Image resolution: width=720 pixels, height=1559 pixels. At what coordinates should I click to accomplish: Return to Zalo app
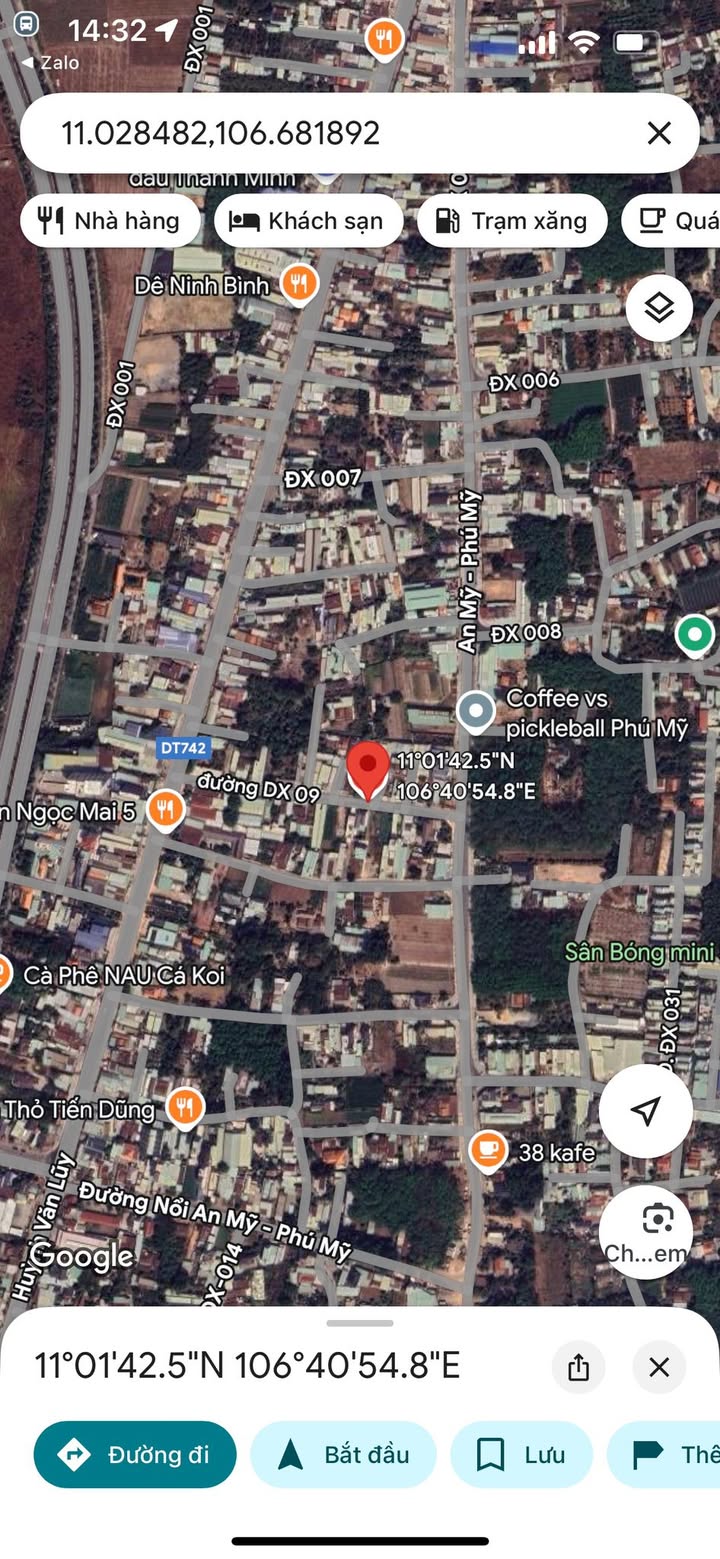pyautogui.click(x=50, y=62)
